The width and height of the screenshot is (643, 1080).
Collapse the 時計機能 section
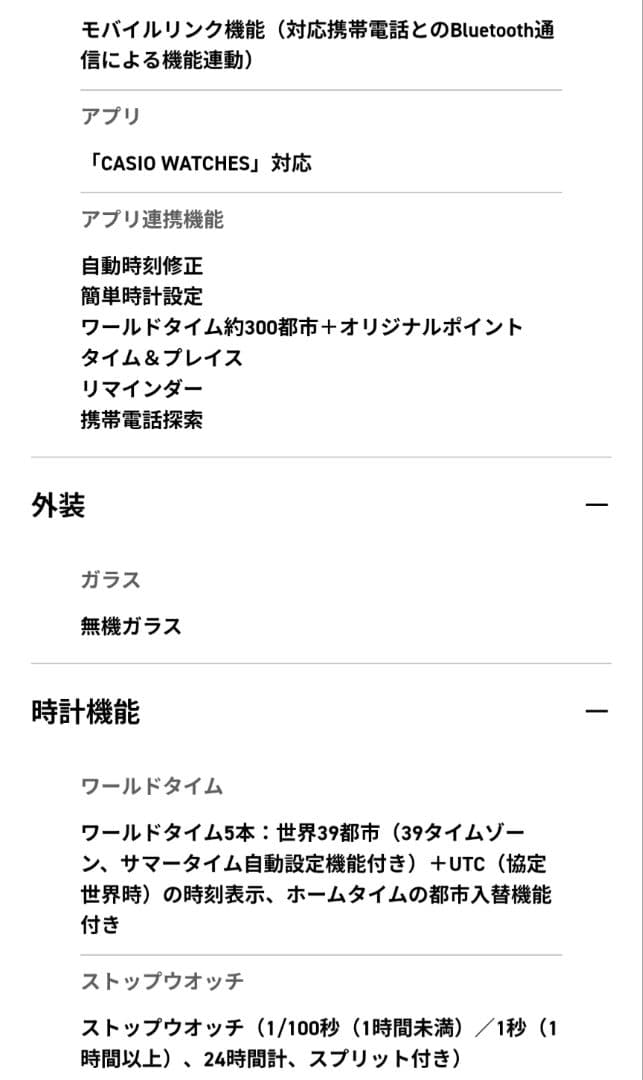pos(596,712)
